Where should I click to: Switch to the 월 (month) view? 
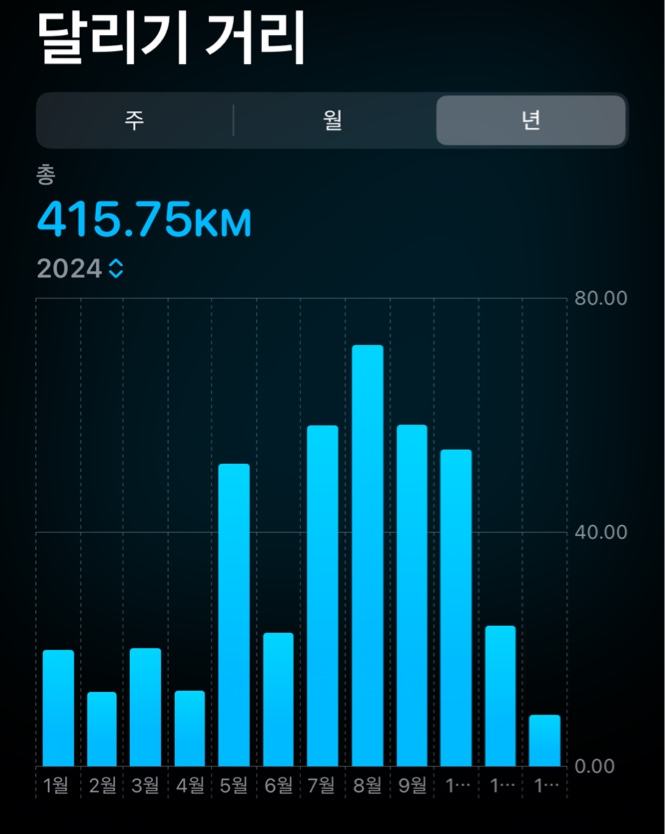pos(333,121)
